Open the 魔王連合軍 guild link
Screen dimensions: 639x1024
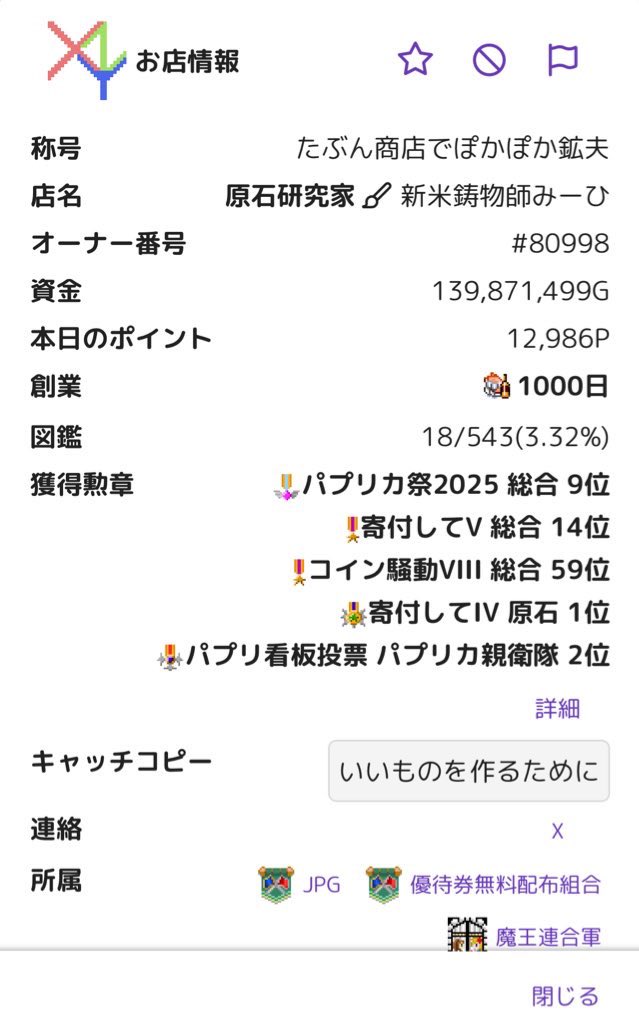[x=548, y=937]
